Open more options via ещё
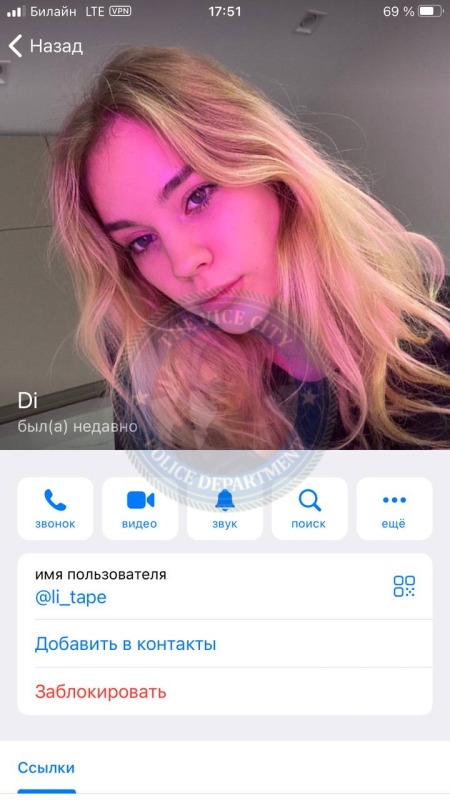The width and height of the screenshot is (450, 800). click(394, 508)
